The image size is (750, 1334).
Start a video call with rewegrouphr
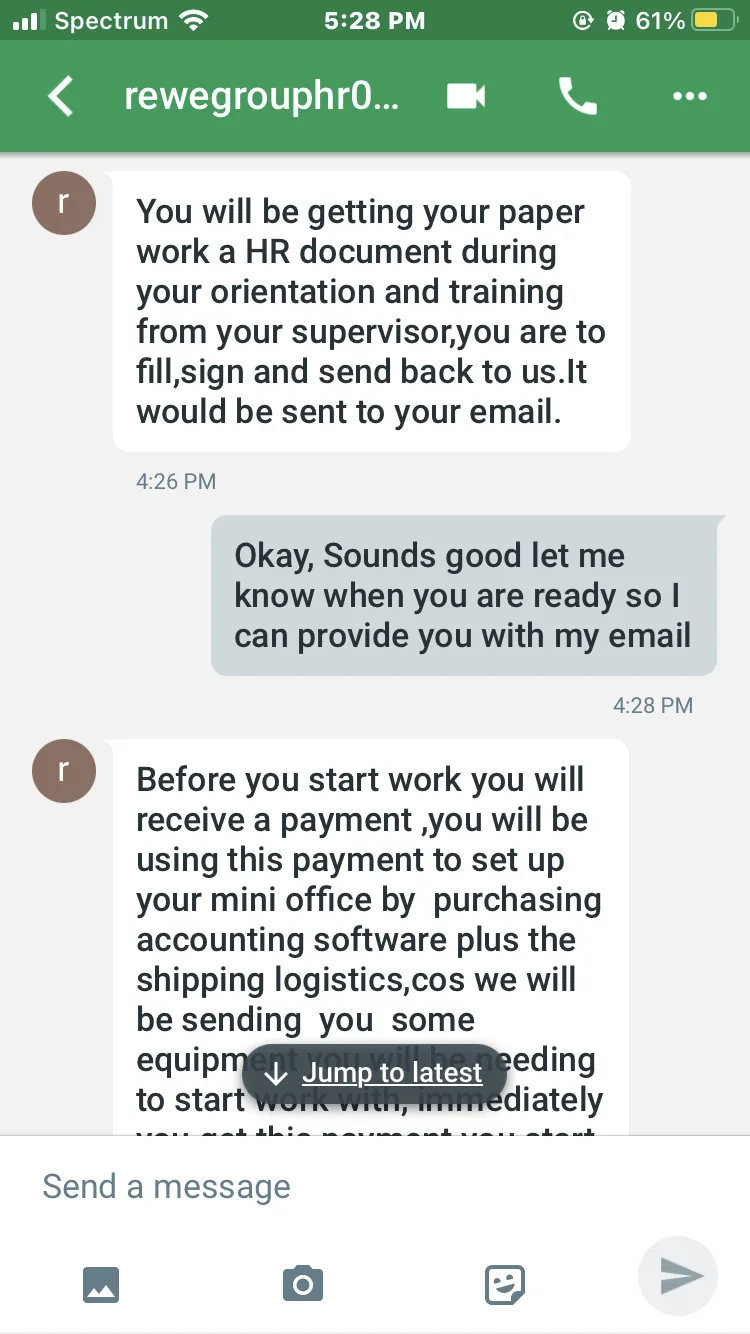click(x=466, y=96)
